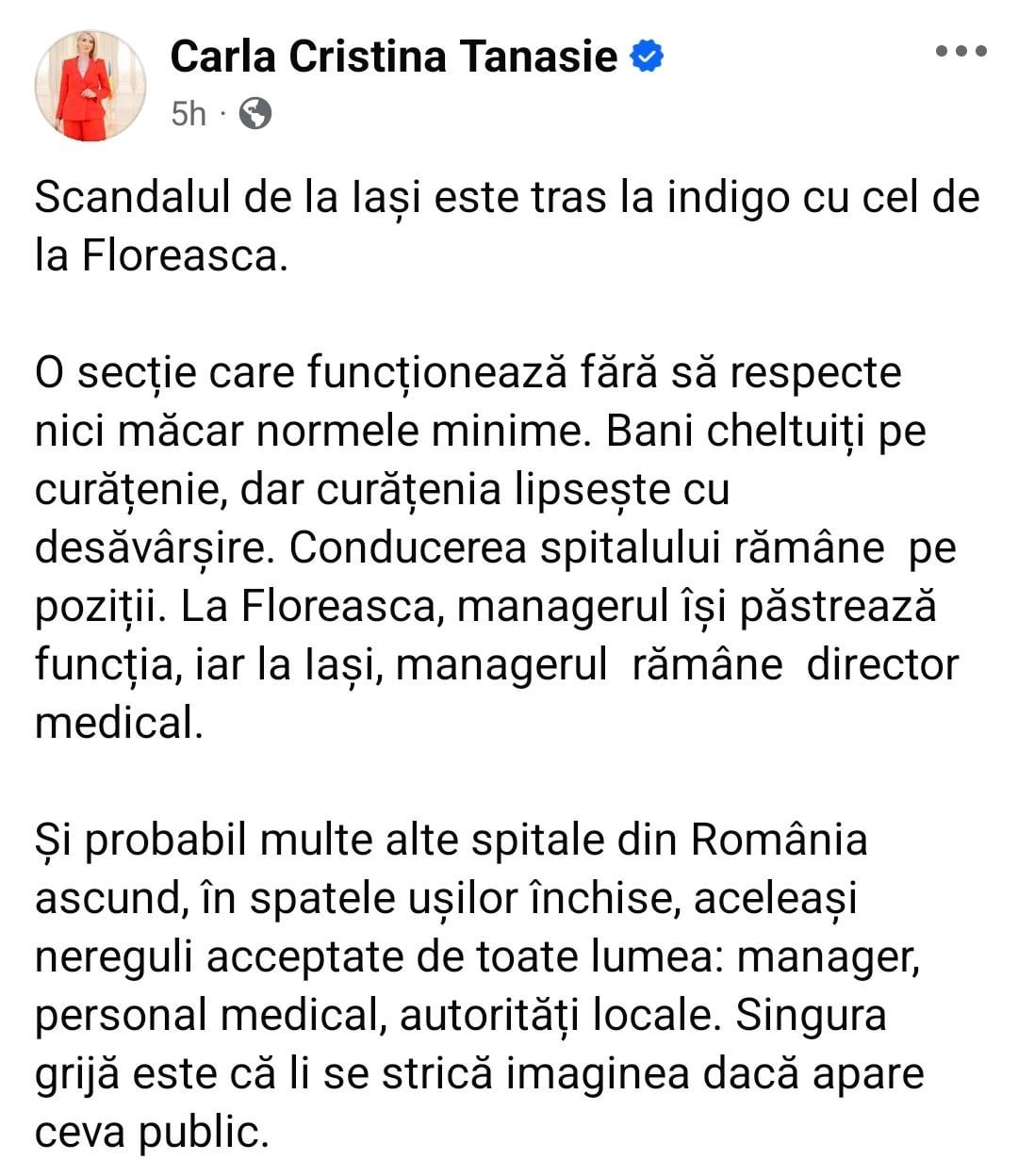Open the name Carla Cristina Tanasie

pos(393,57)
